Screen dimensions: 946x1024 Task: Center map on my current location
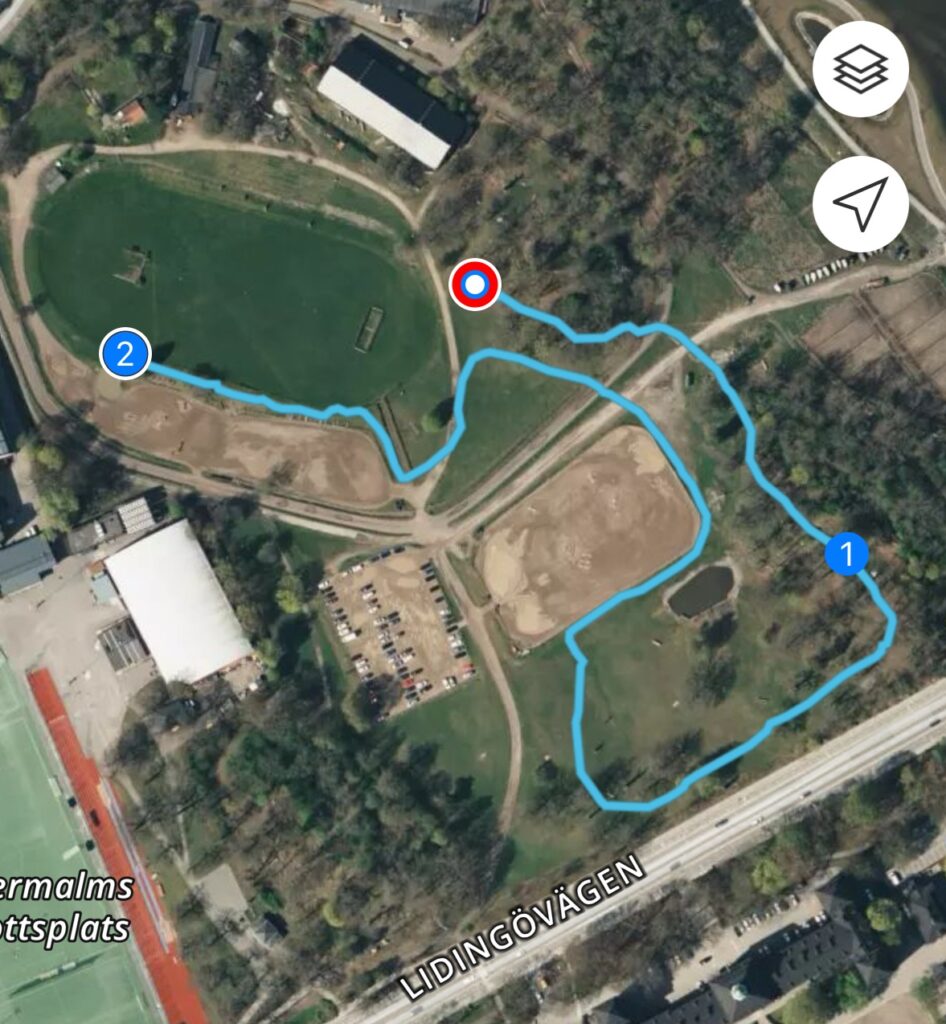coord(860,204)
